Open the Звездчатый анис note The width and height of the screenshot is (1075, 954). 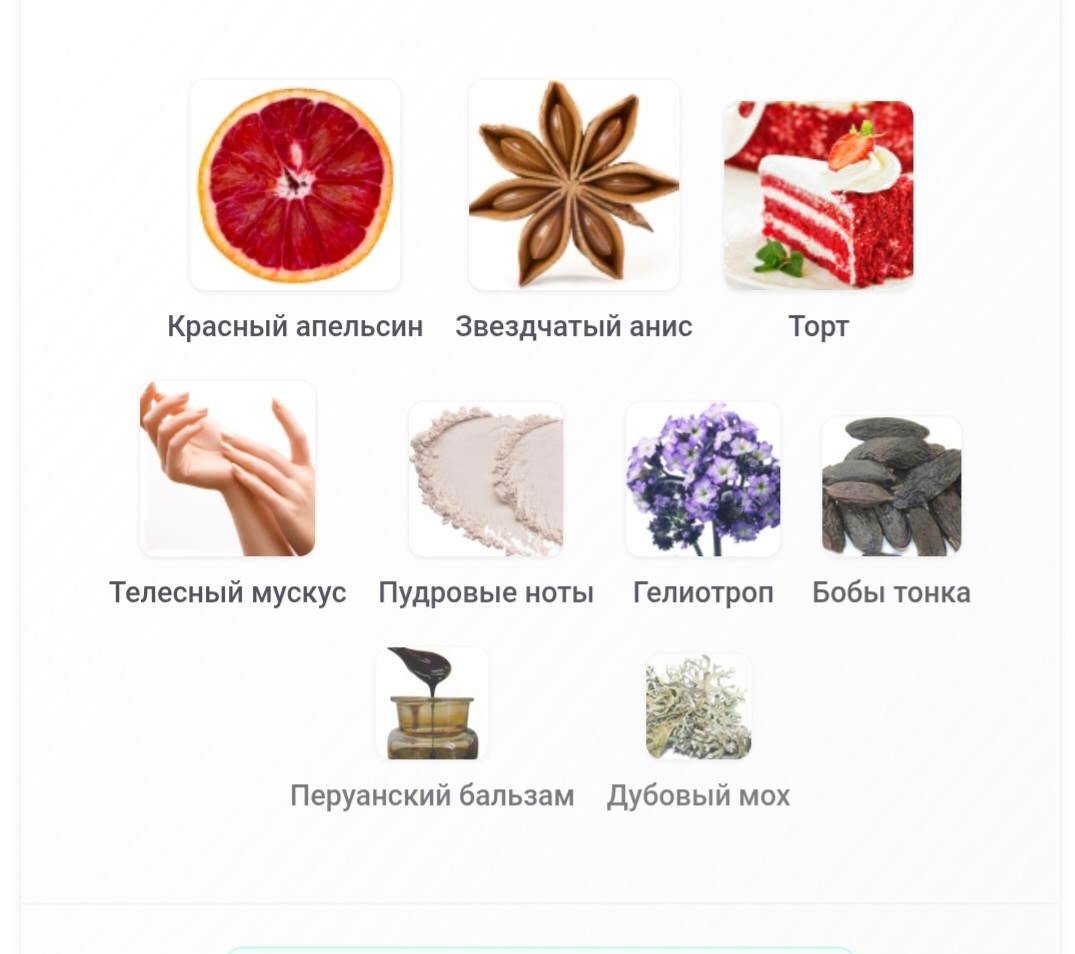[x=573, y=186]
